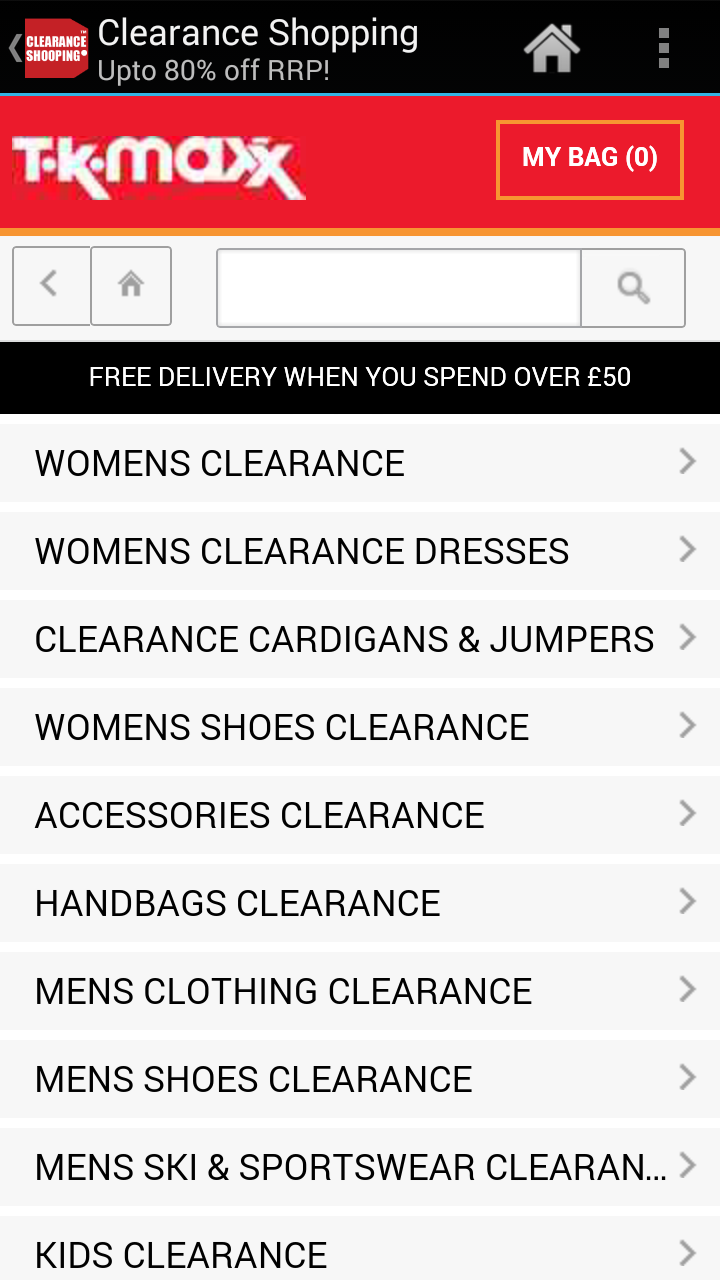This screenshot has width=720, height=1280.
Task: Open Handbags Clearance
Action: click(360, 903)
